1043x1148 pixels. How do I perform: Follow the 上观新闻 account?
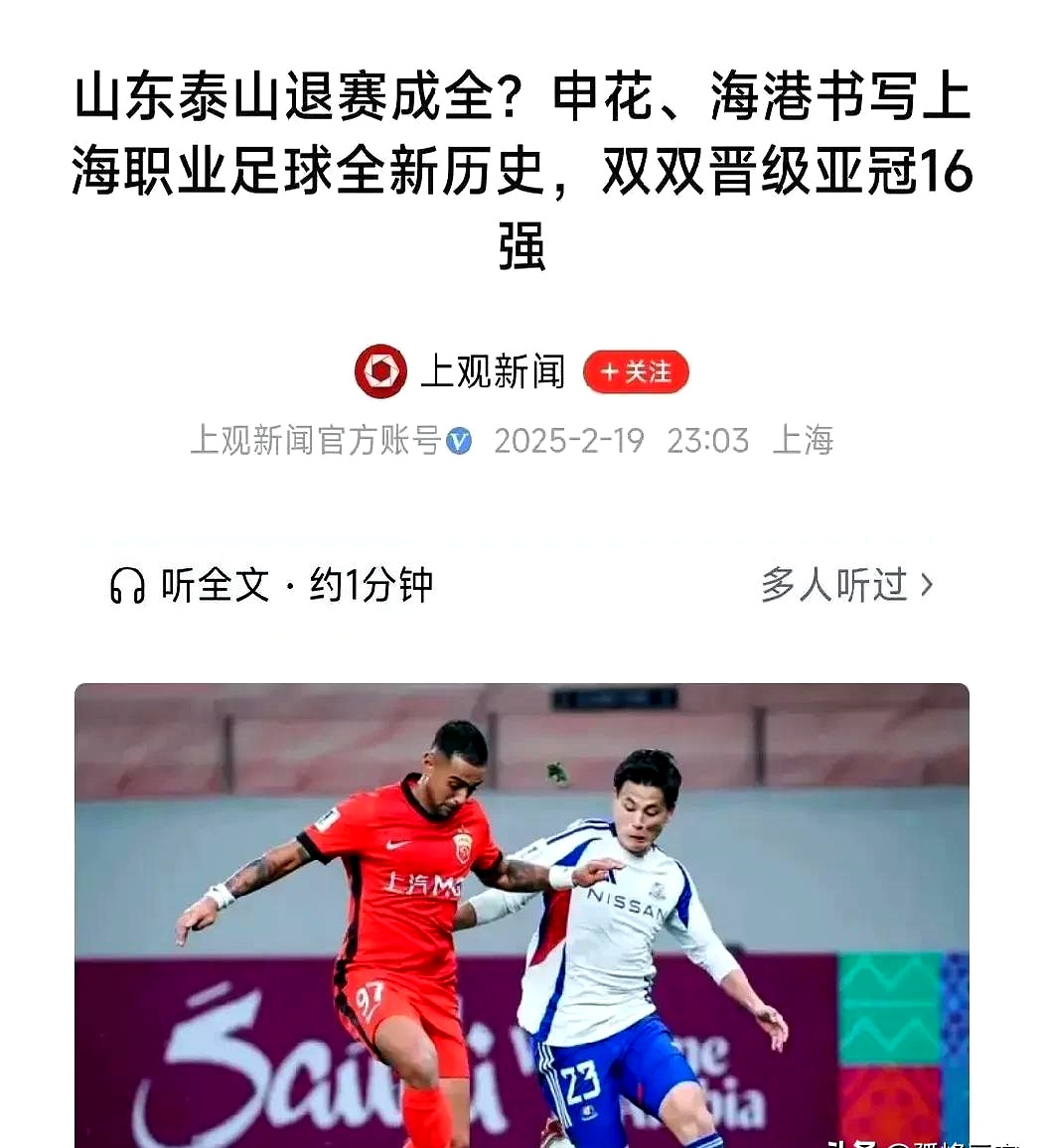(636, 372)
